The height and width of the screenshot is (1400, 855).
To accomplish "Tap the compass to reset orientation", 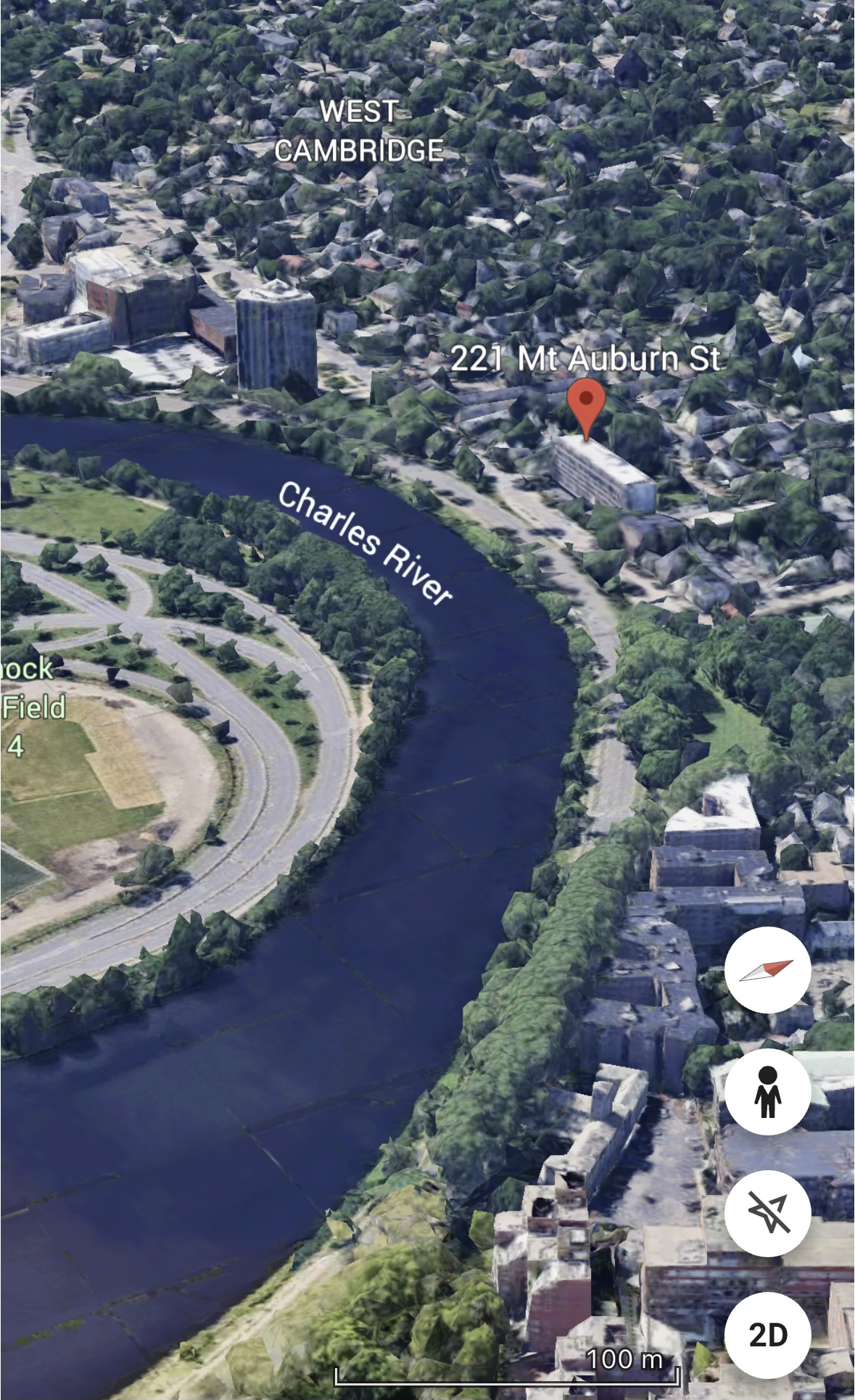I will coord(767,970).
